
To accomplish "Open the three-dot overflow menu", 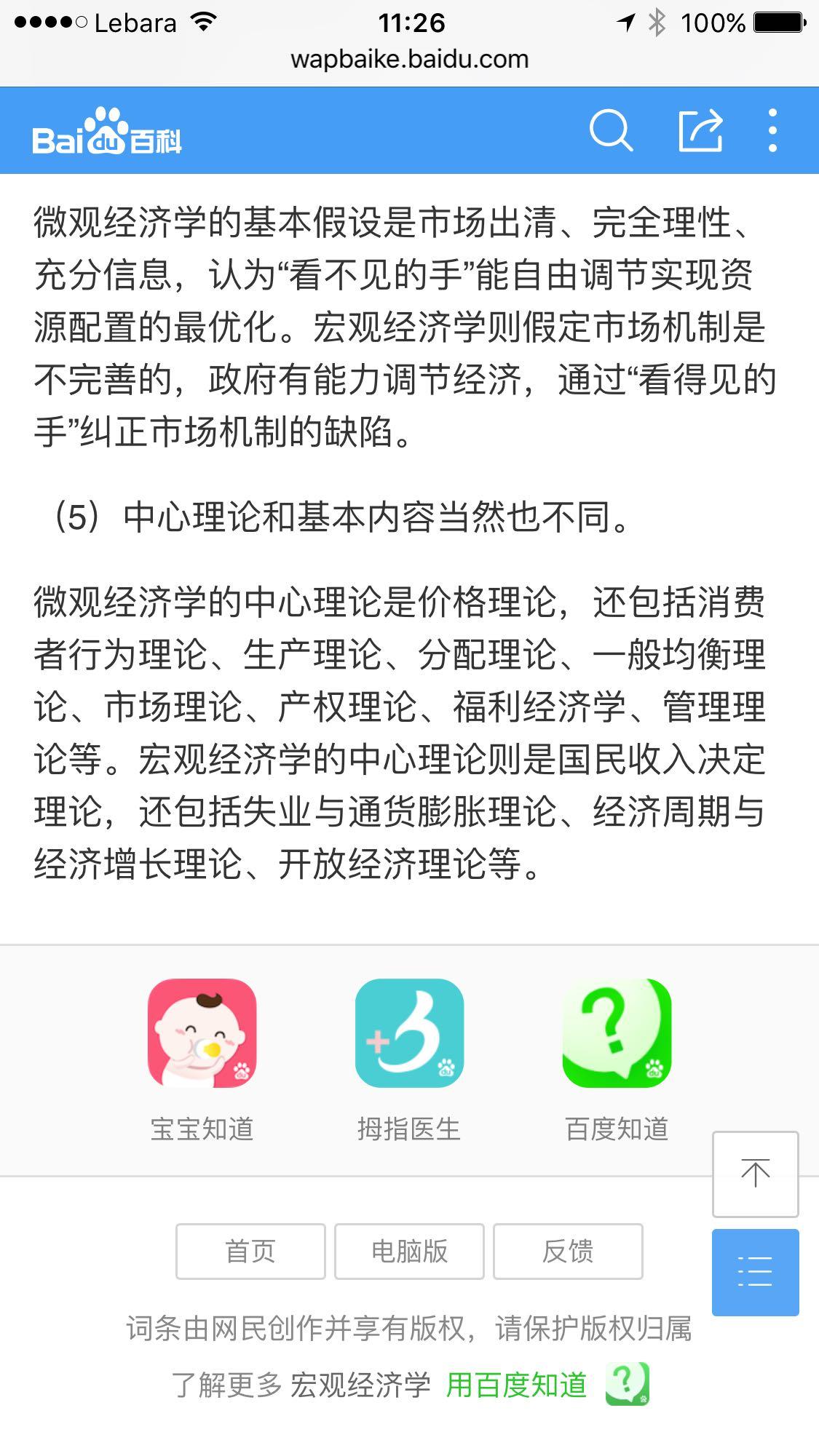I will click(x=772, y=131).
